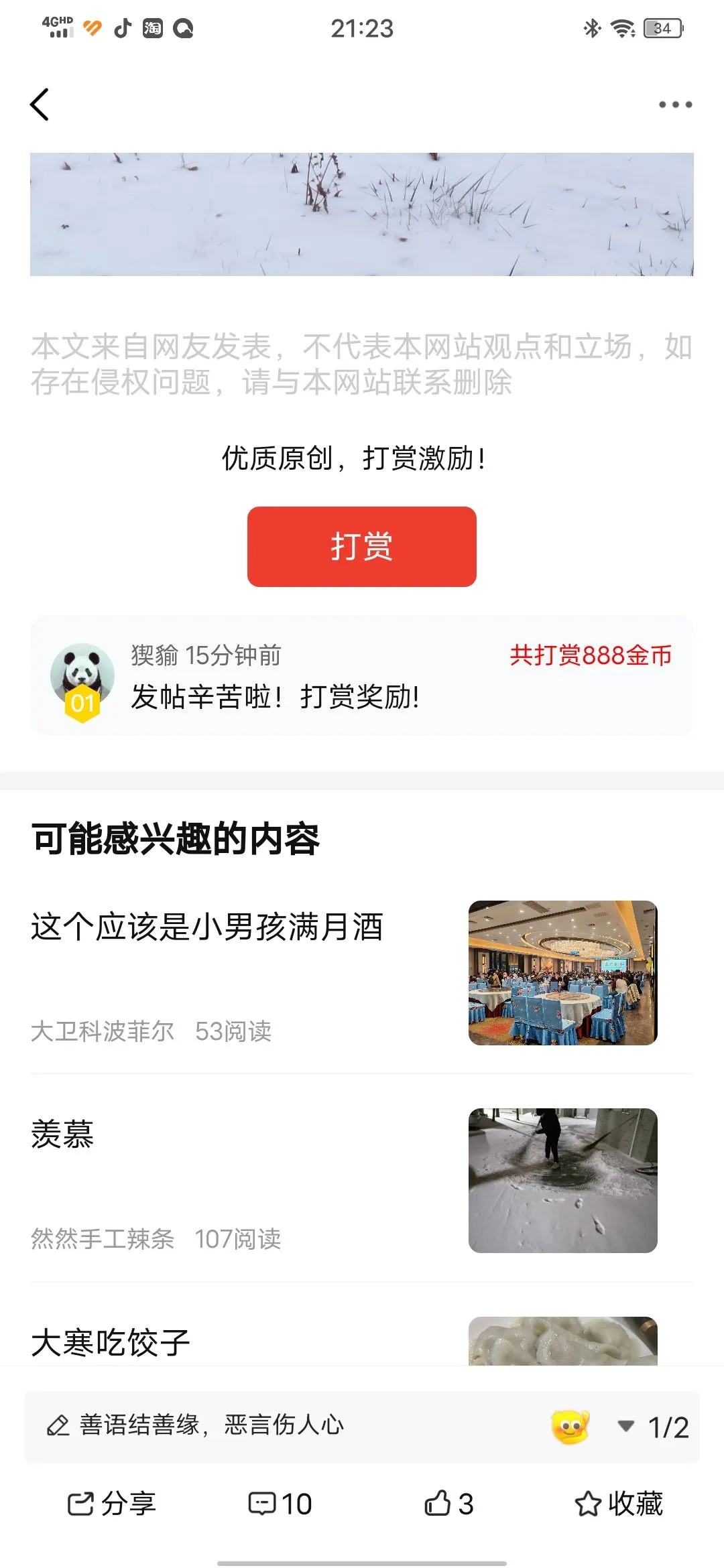Open the 大寒吃饺子 recommended post
Screen dimensions: 724x1568
pyautogui.click(x=111, y=1342)
